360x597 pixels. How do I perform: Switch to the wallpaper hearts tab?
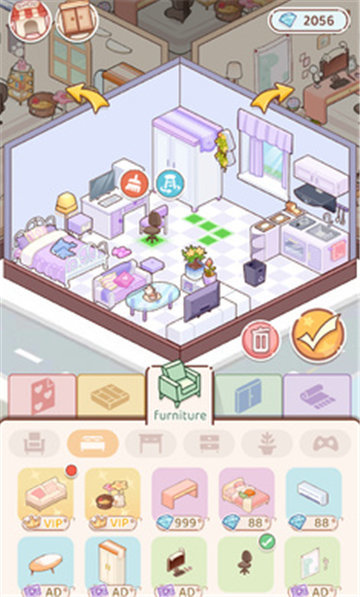(42, 396)
